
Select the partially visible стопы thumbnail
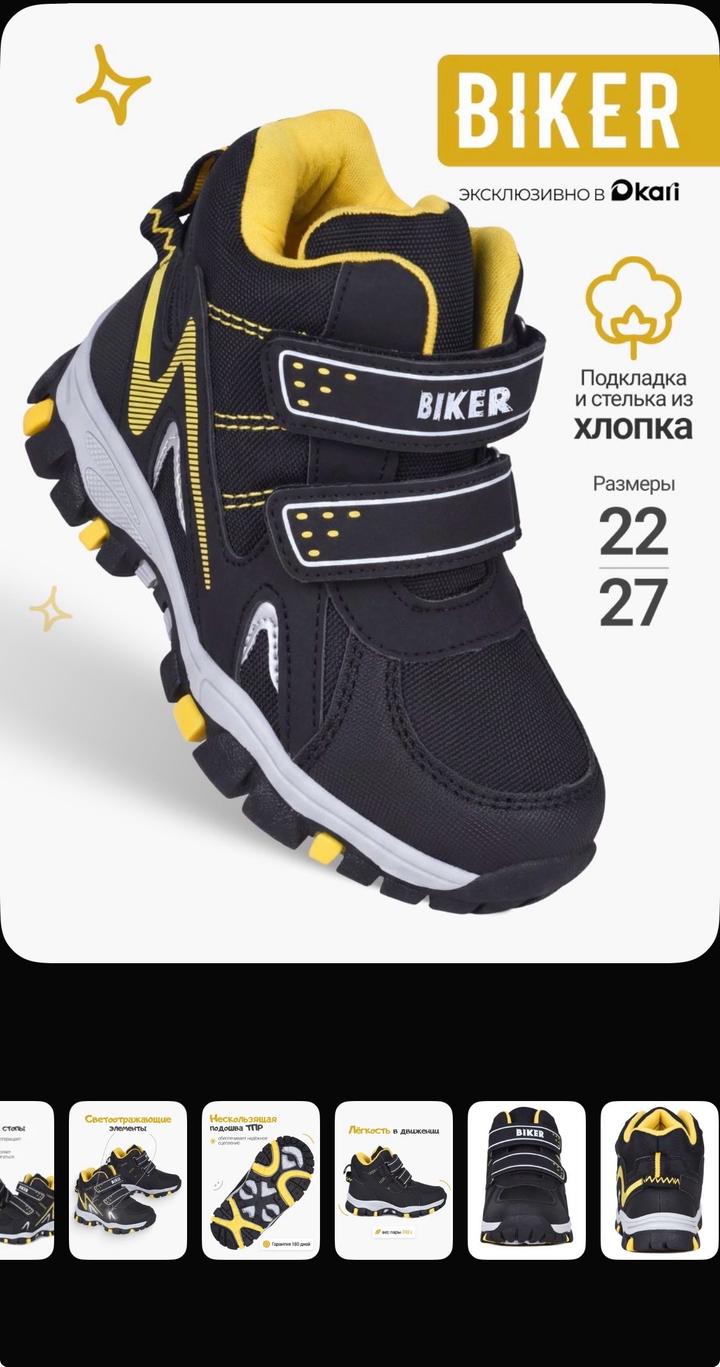click(x=26, y=1180)
